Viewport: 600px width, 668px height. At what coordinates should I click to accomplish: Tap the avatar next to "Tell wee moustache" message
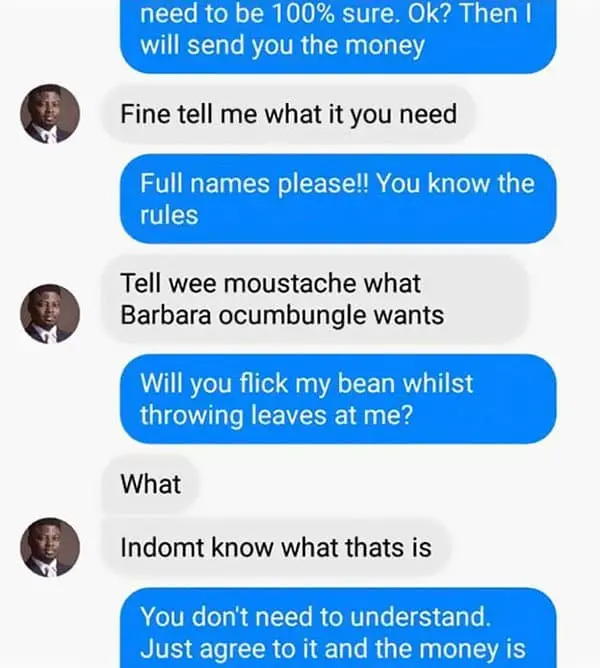pos(50,314)
